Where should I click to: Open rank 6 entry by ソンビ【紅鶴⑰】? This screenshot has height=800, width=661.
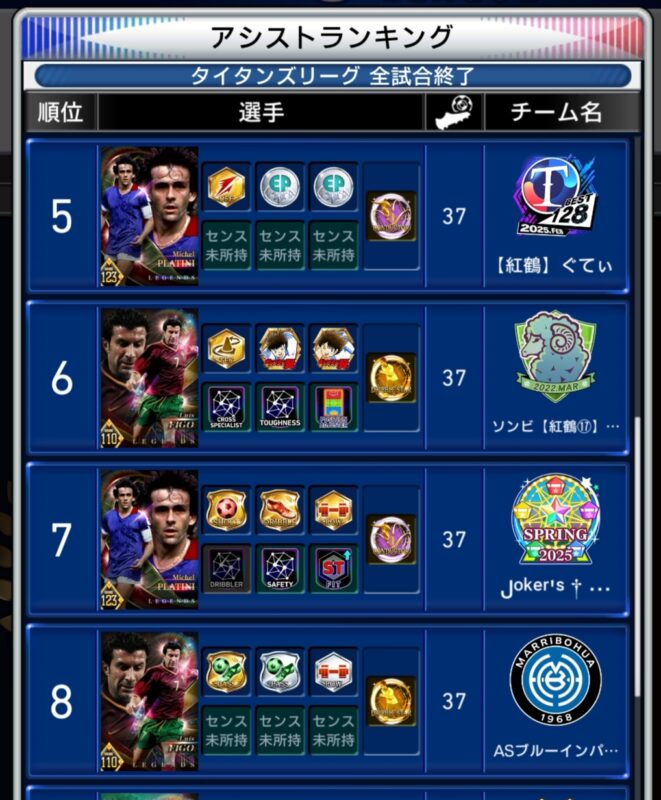coord(330,378)
